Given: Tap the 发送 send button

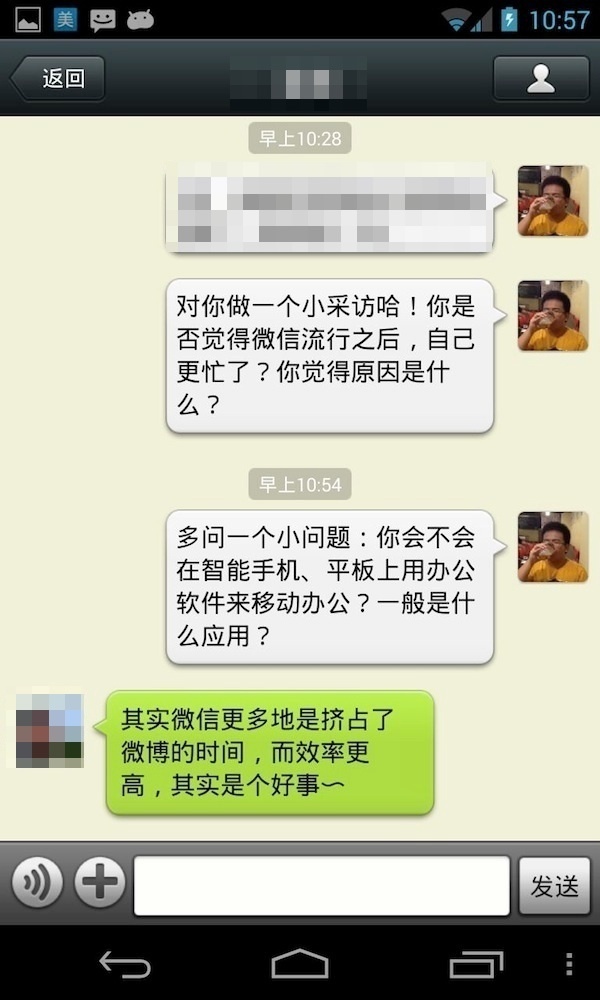Looking at the screenshot, I should click(x=554, y=885).
